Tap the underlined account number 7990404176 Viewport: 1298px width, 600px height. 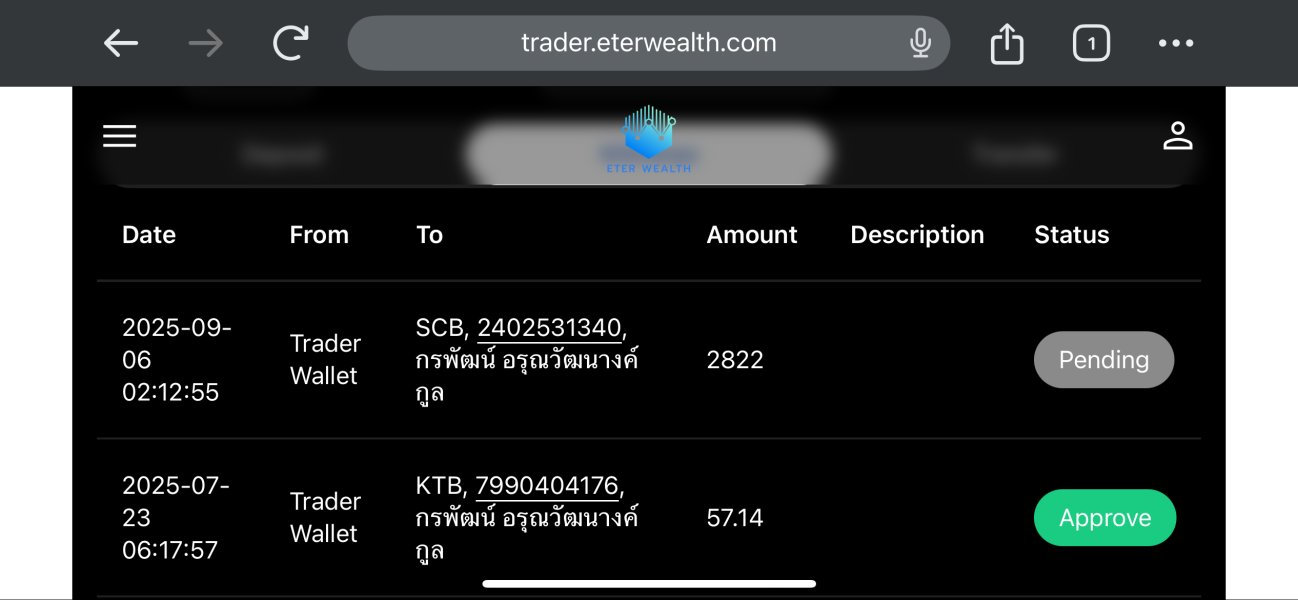(547, 485)
